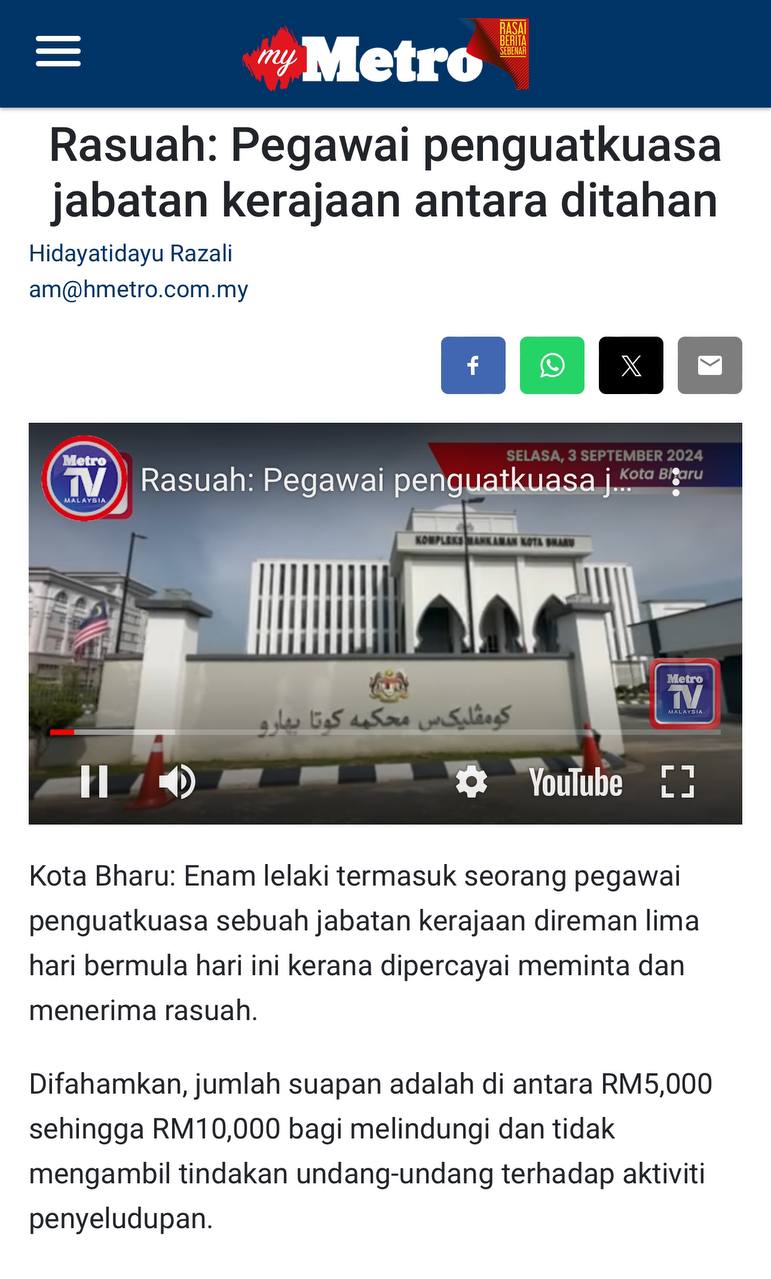Share the article on Facebook

tap(473, 365)
